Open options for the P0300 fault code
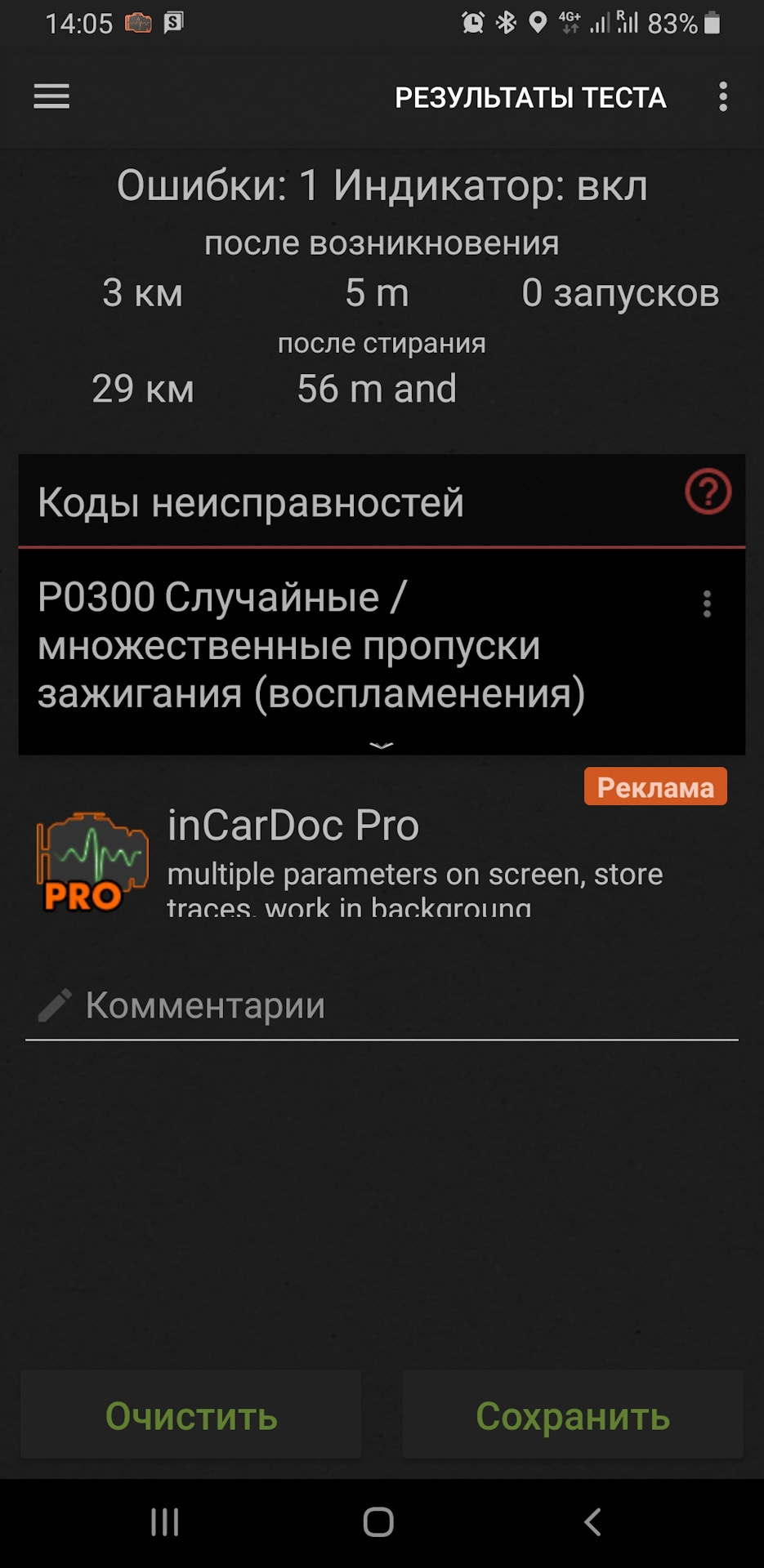Viewport: 764px width, 1568px height. pyautogui.click(x=707, y=604)
